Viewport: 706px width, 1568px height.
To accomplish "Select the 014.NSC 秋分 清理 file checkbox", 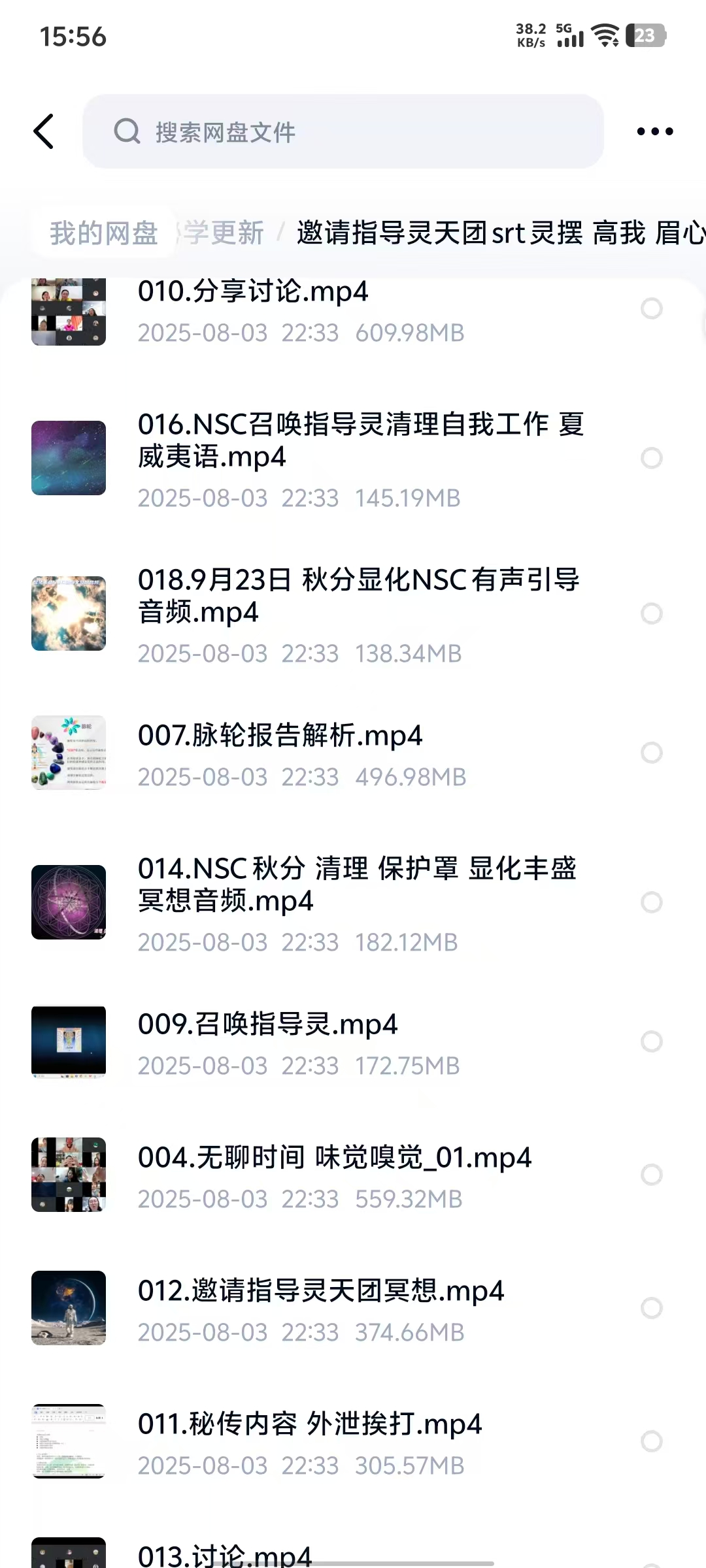I will pyautogui.click(x=652, y=902).
